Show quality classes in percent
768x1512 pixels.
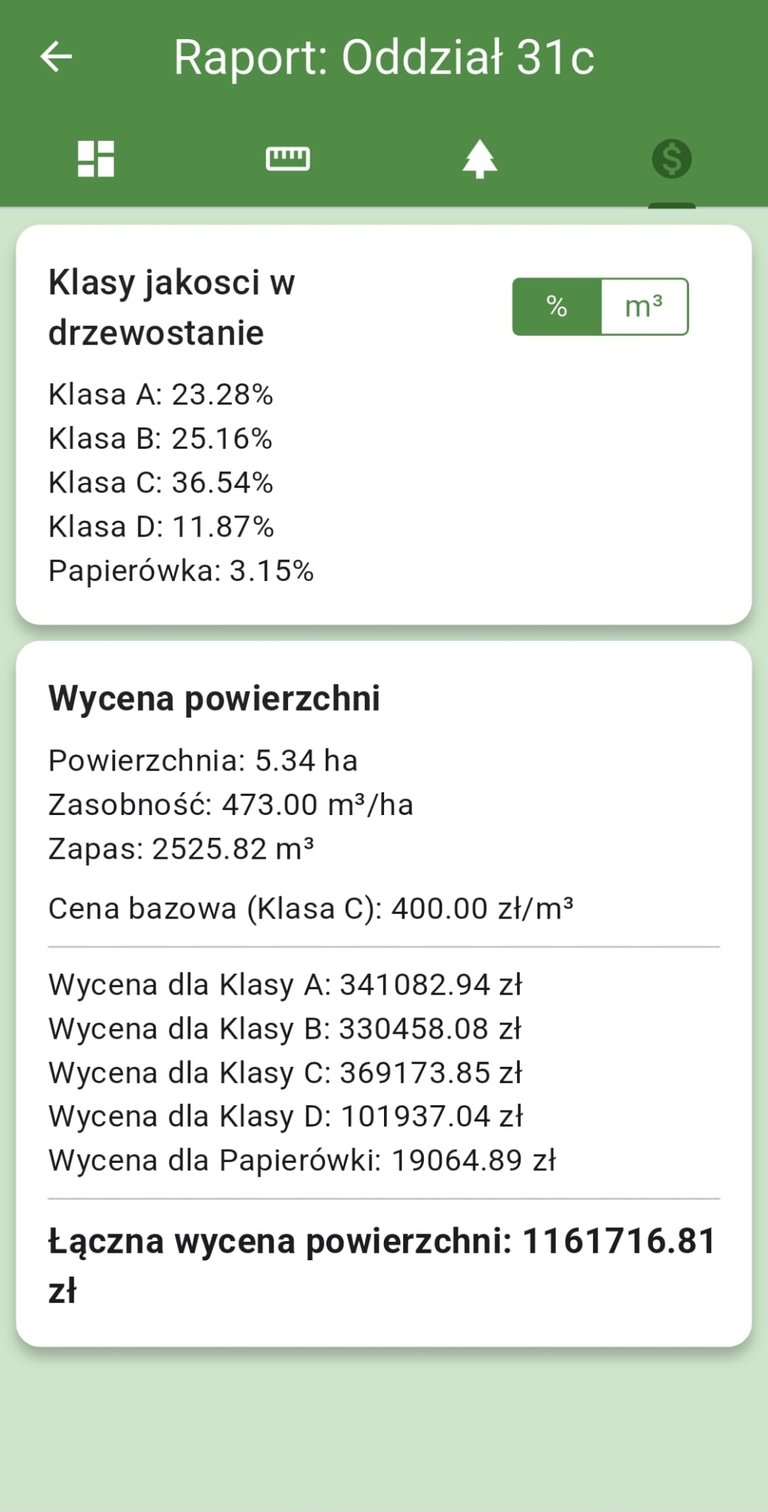coord(557,306)
